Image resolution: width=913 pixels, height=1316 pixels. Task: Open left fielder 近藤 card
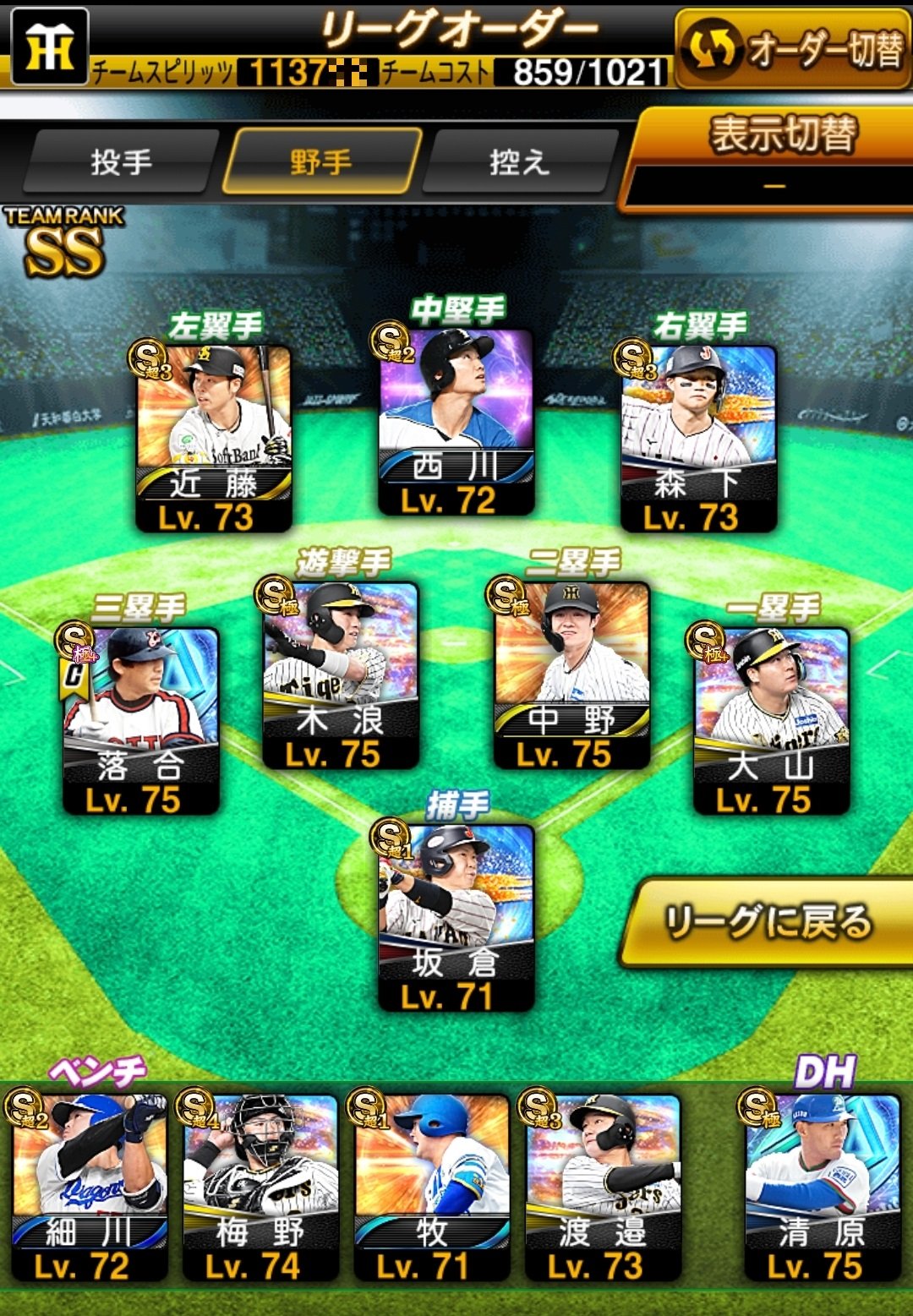(x=214, y=437)
